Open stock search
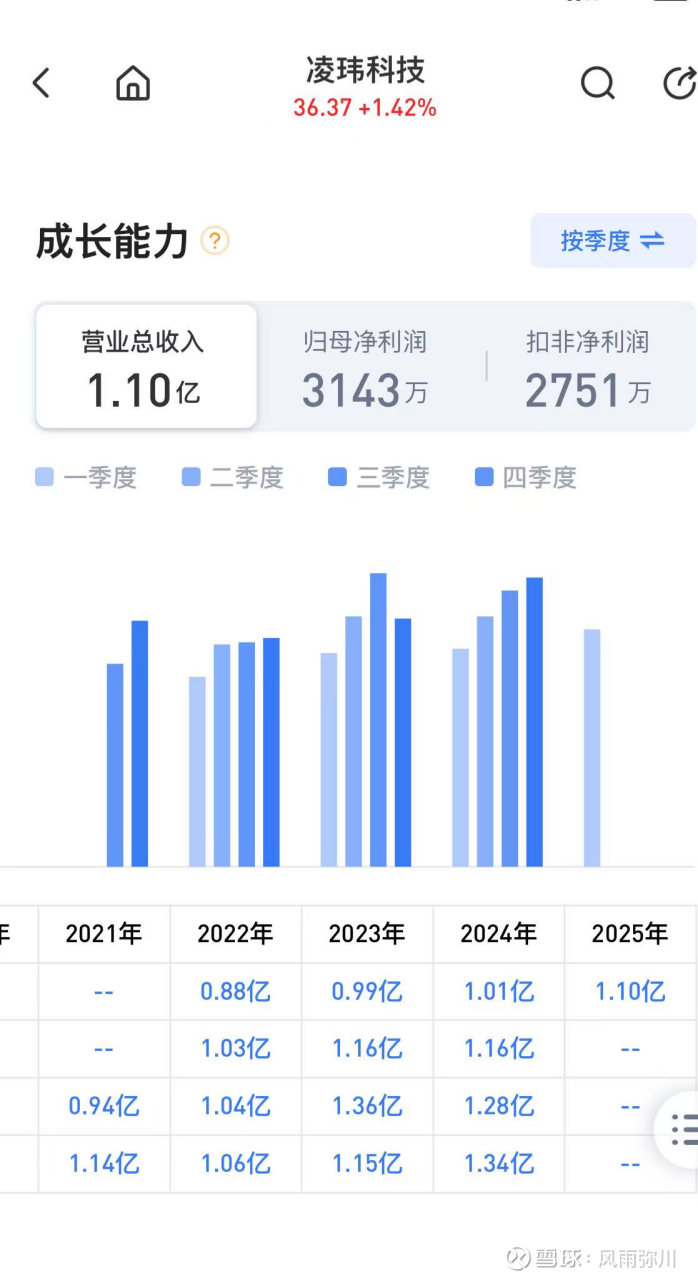 coord(597,83)
